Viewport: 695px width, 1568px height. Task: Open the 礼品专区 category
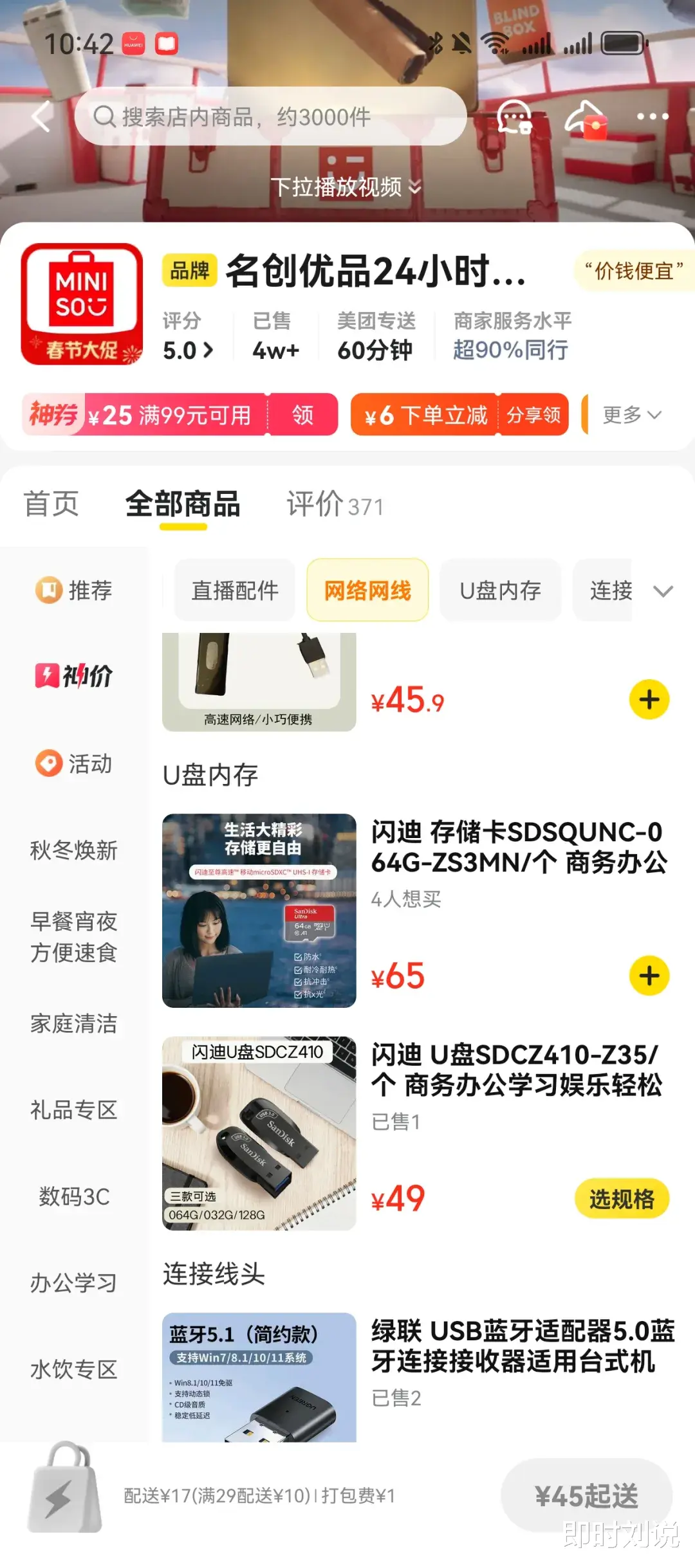click(74, 1110)
